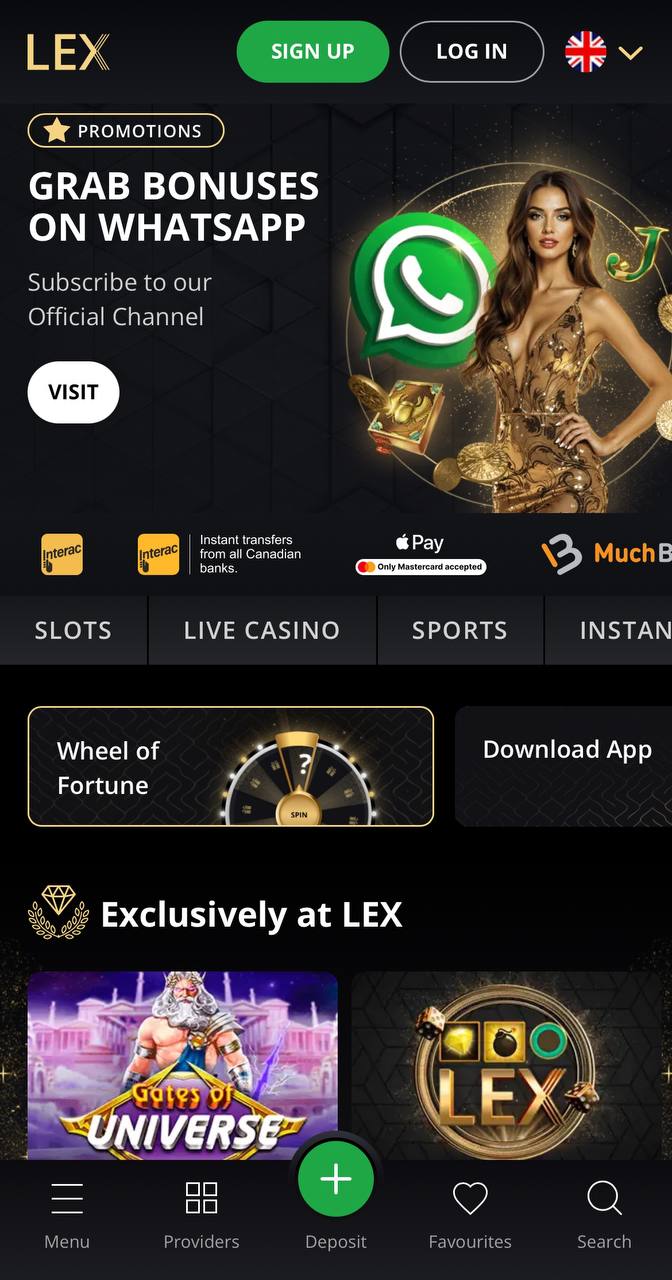The width and height of the screenshot is (672, 1280).
Task: Open the Wheel of Fortune card
Action: 231,767
